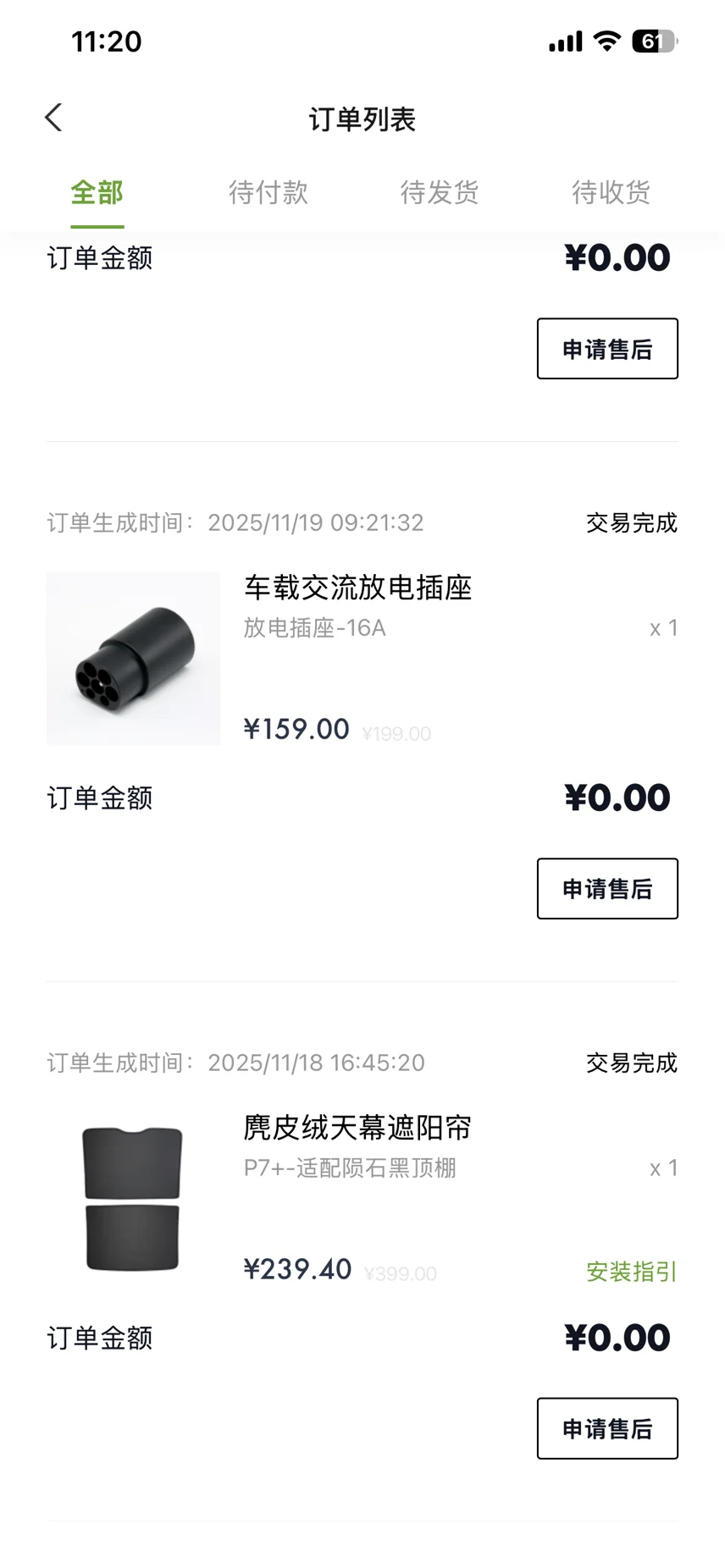Switch to the 待付款 tab
This screenshot has height=1568, width=725.
click(268, 193)
